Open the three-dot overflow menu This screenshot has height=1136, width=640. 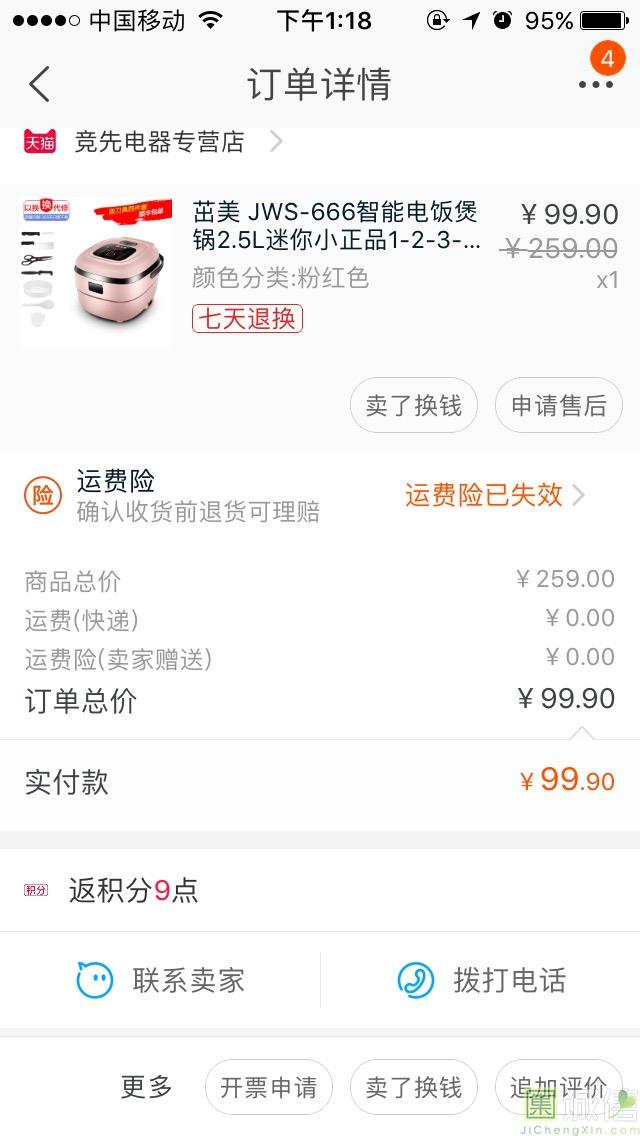[595, 85]
